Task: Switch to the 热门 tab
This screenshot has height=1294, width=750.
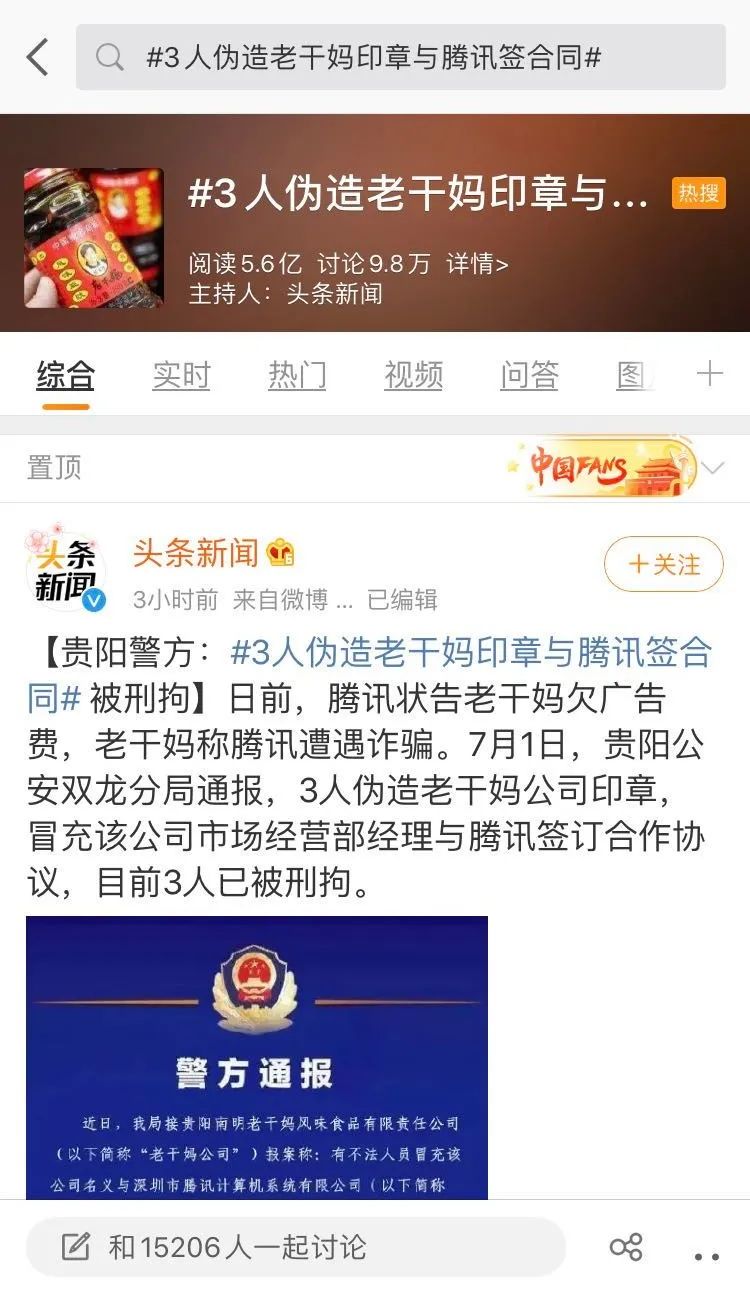Action: pyautogui.click(x=297, y=375)
